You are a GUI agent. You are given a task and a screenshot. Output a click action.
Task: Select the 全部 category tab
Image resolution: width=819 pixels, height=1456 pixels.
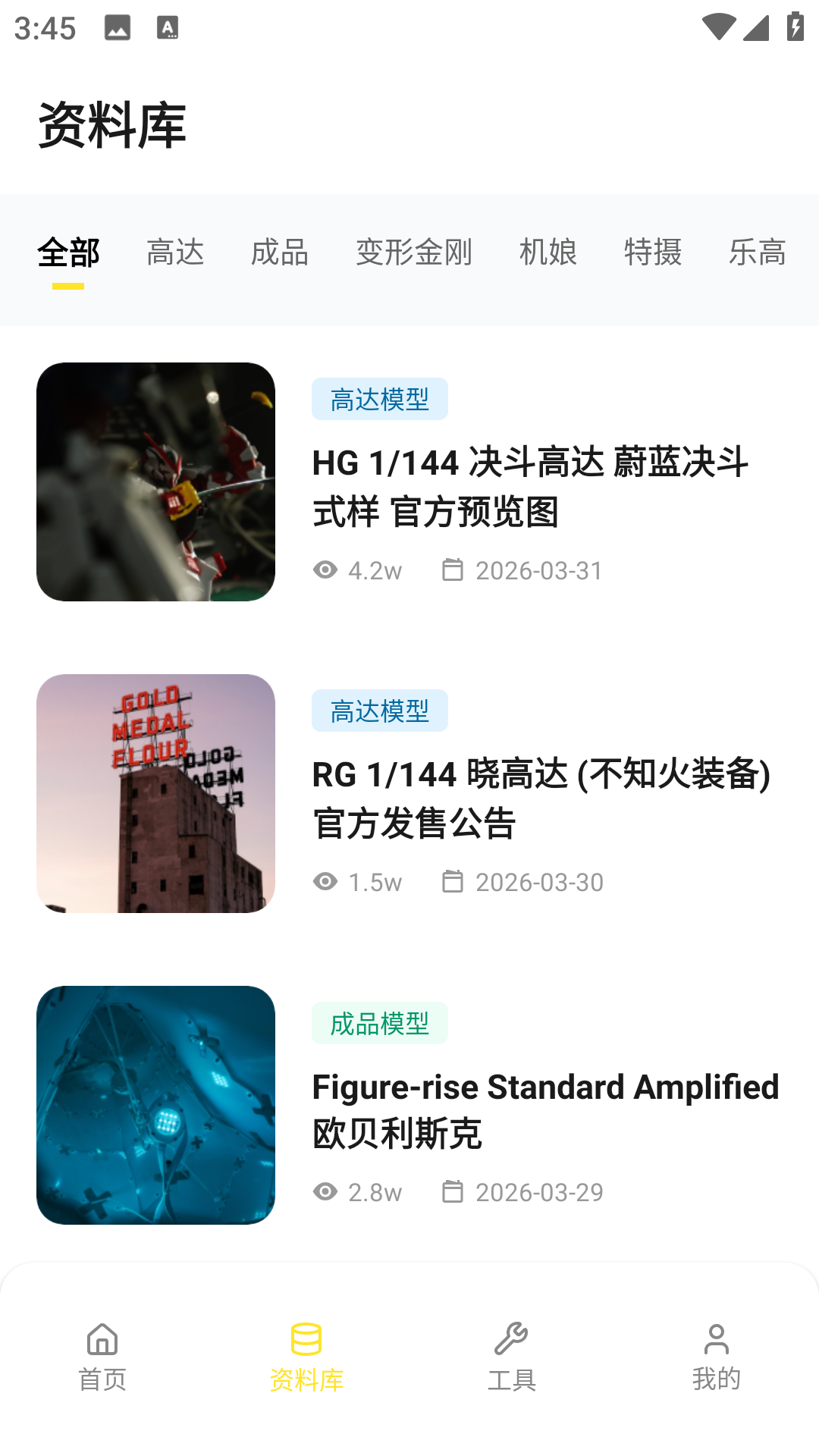click(68, 253)
